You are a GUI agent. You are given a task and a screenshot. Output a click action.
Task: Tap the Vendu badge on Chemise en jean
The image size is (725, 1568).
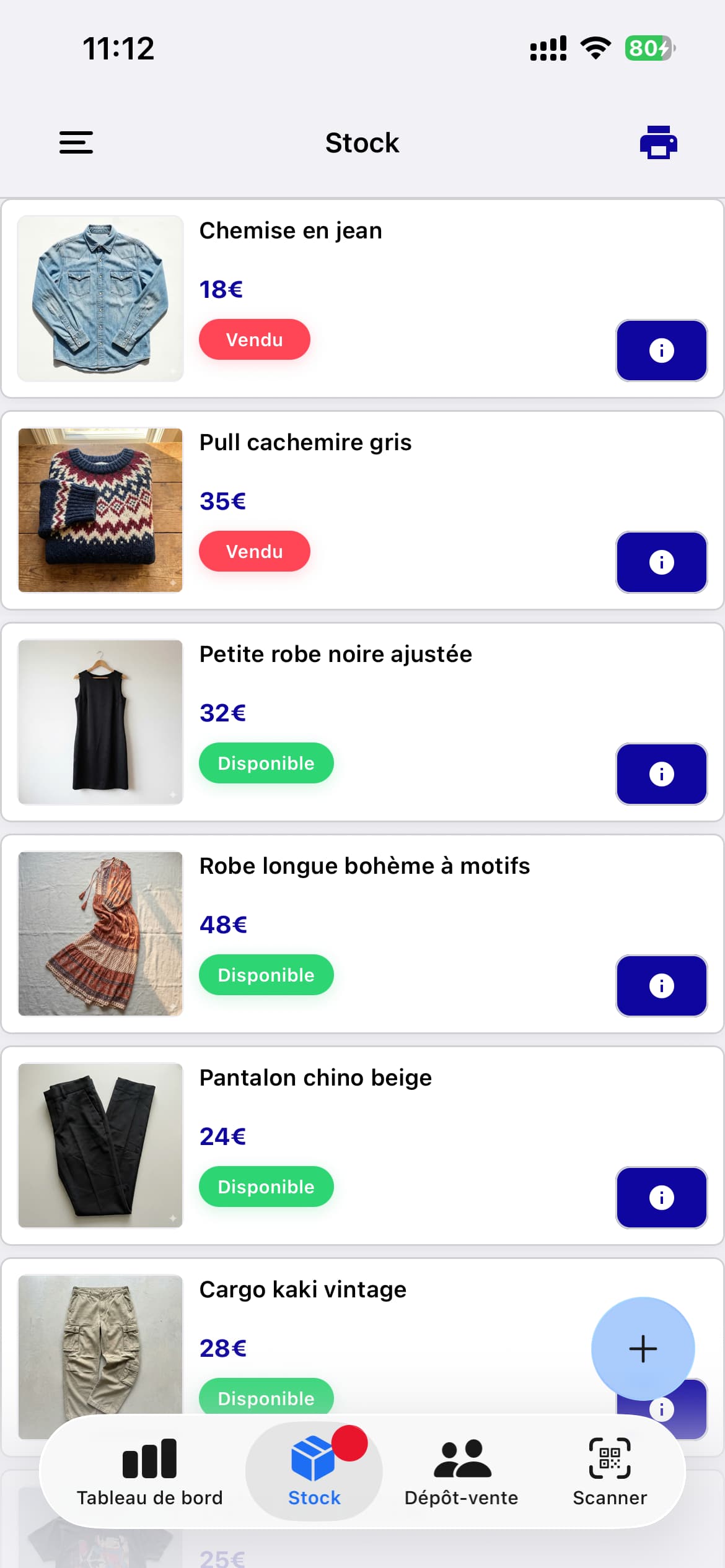(254, 339)
